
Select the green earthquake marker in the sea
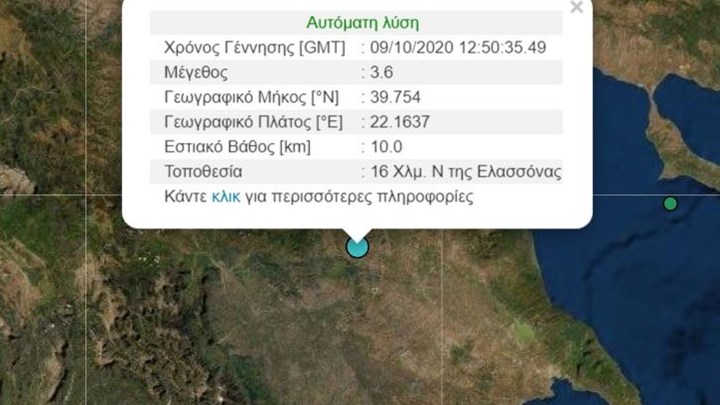pyautogui.click(x=670, y=204)
